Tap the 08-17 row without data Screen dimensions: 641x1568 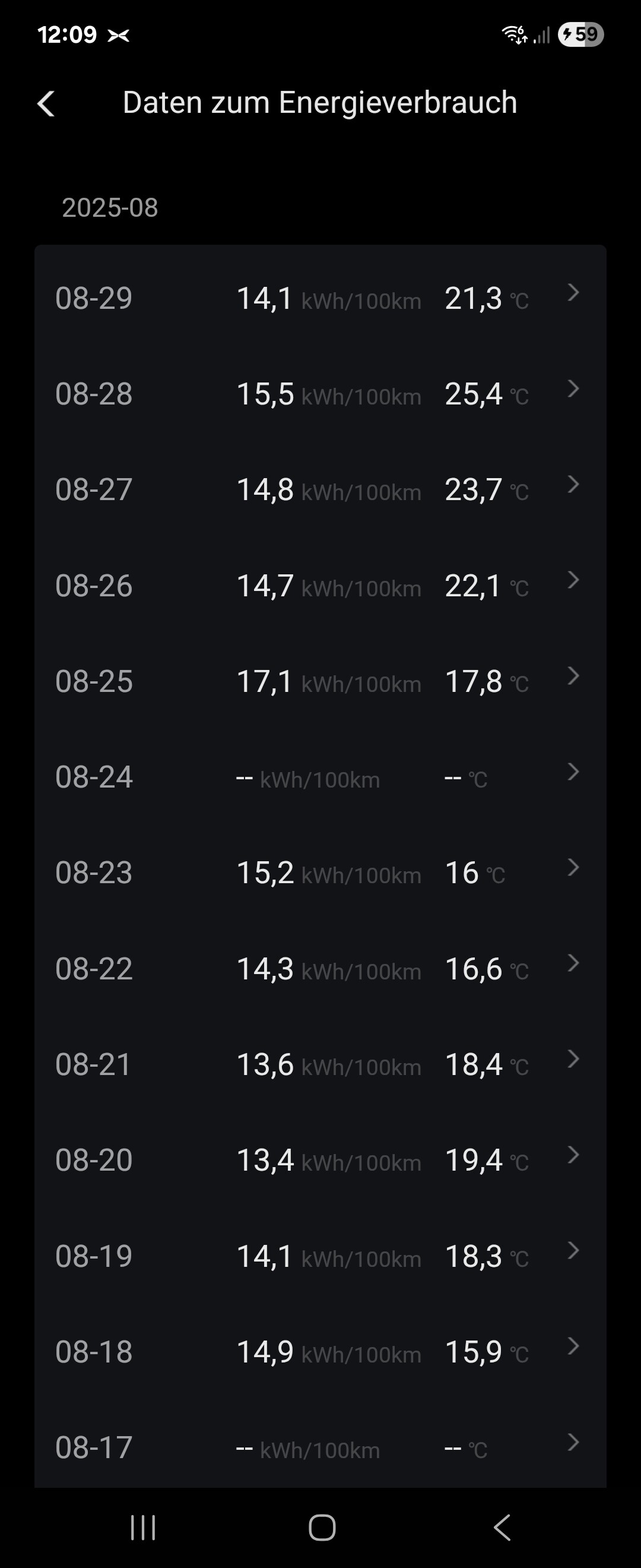pos(320,1447)
